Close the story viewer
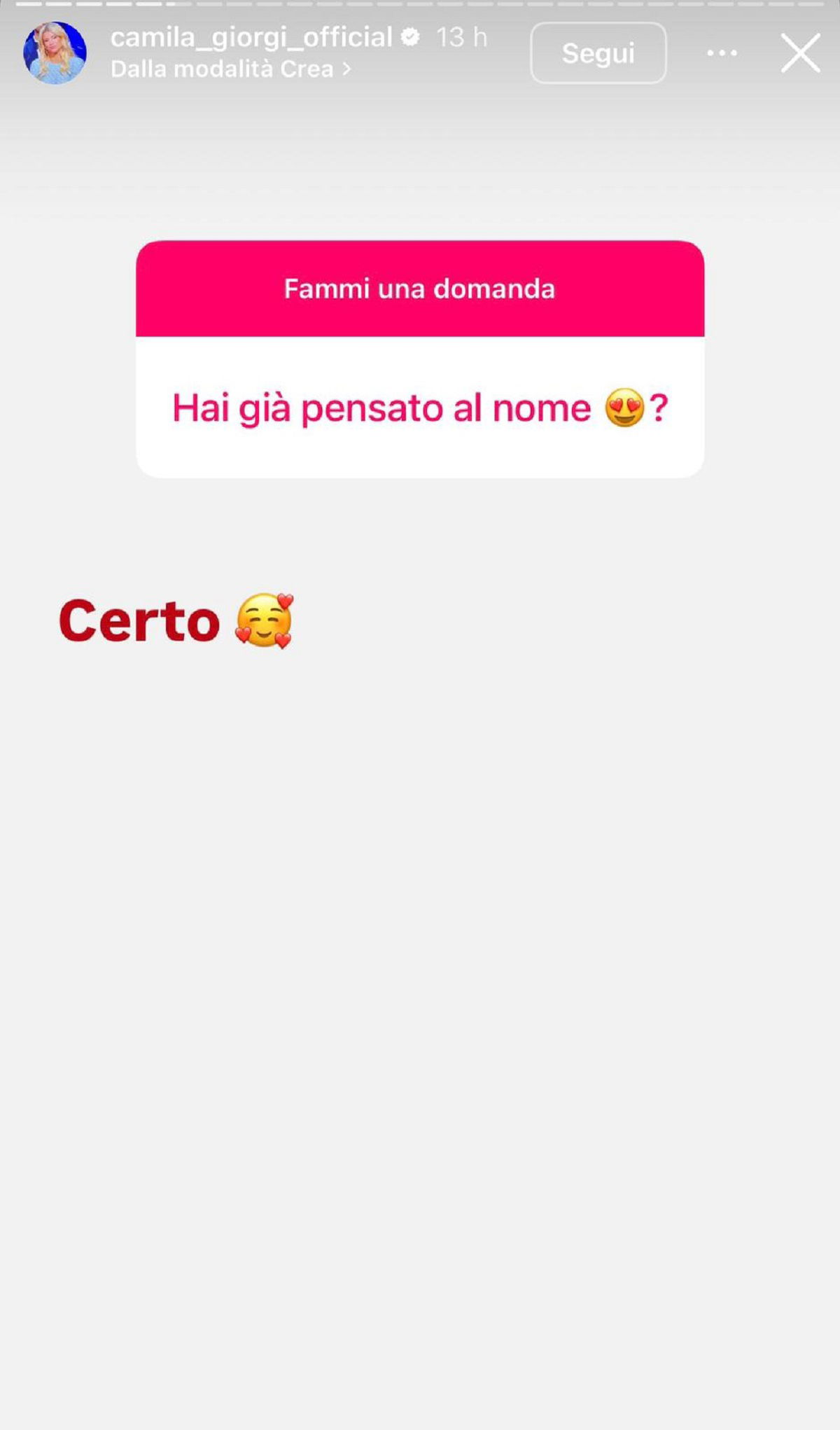This screenshot has height=1430, width=840. [799, 53]
